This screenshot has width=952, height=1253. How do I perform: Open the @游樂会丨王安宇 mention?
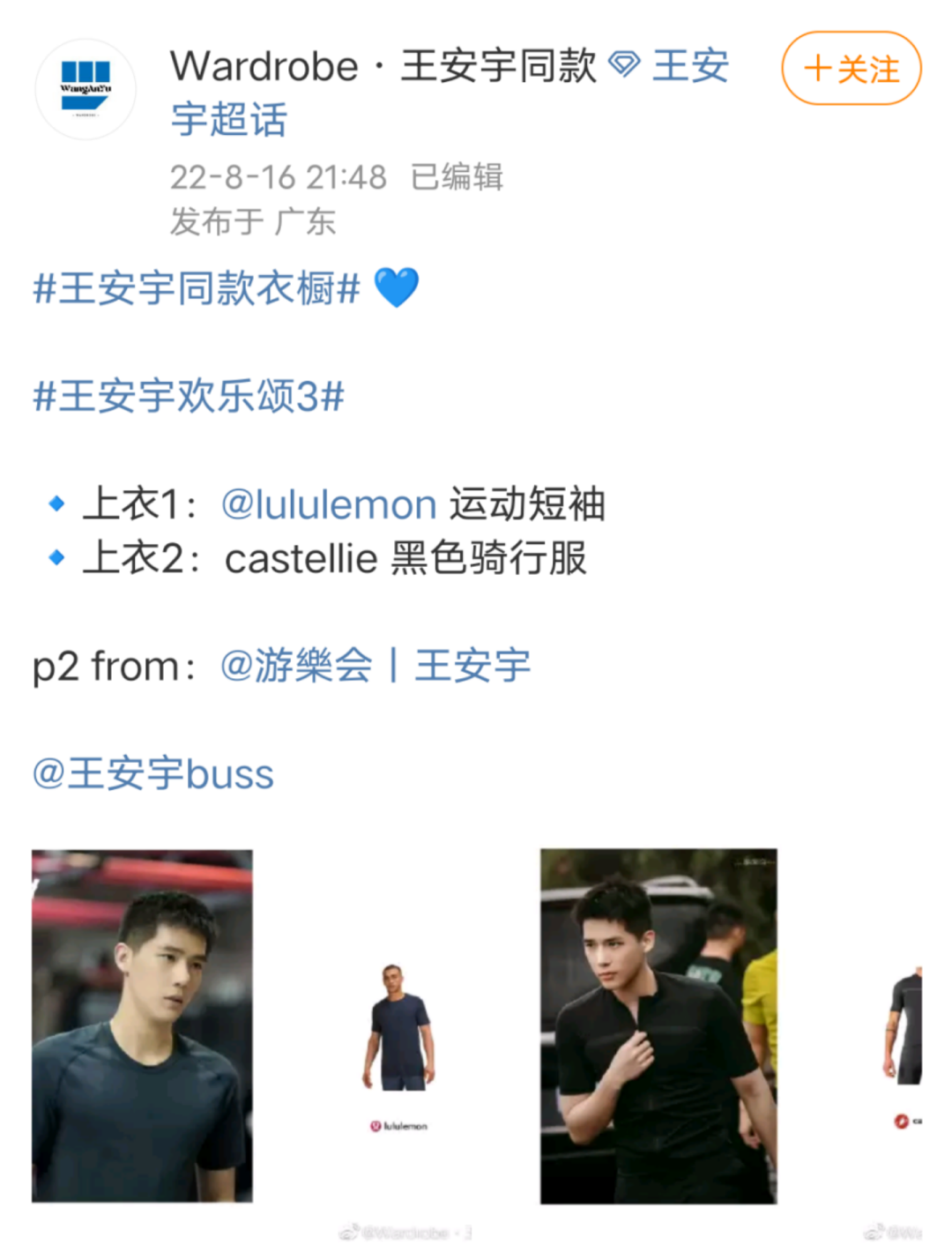375,665
